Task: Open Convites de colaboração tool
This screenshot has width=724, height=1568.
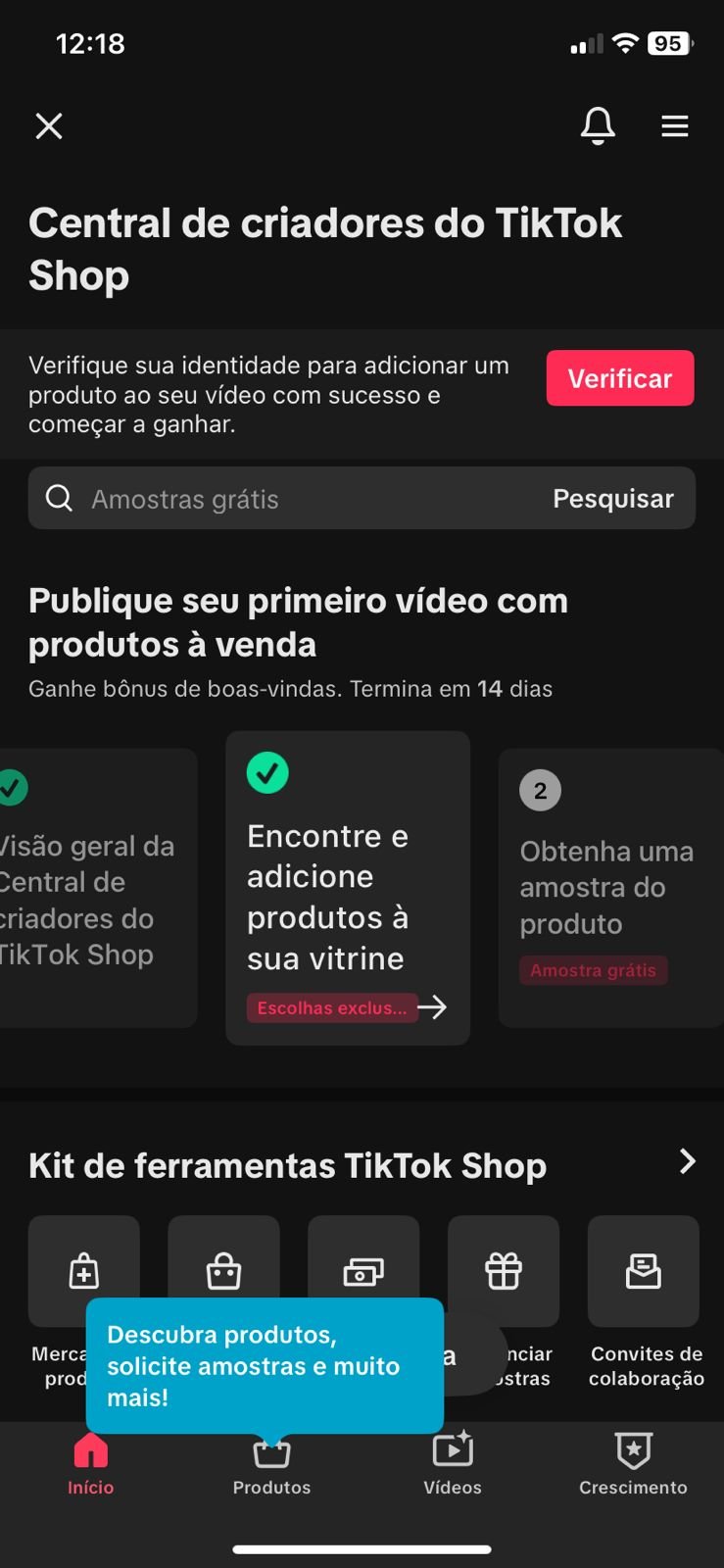Action: click(644, 1294)
